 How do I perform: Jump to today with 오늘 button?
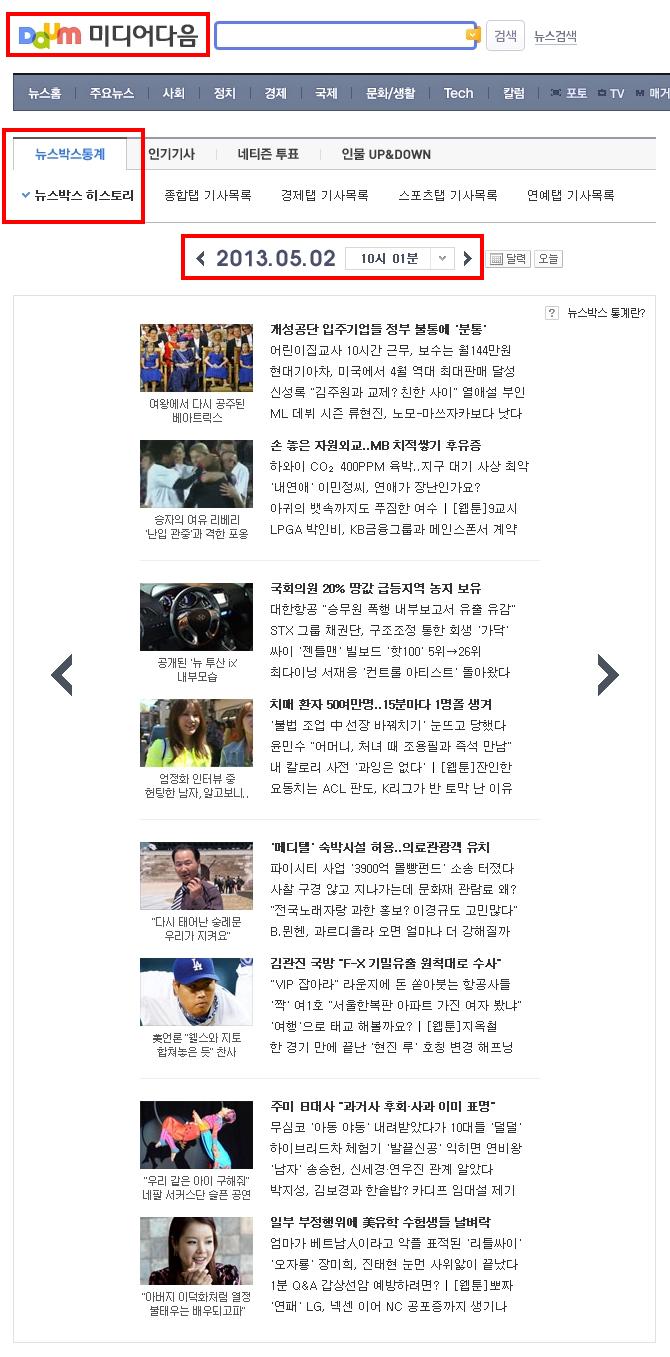[548, 259]
